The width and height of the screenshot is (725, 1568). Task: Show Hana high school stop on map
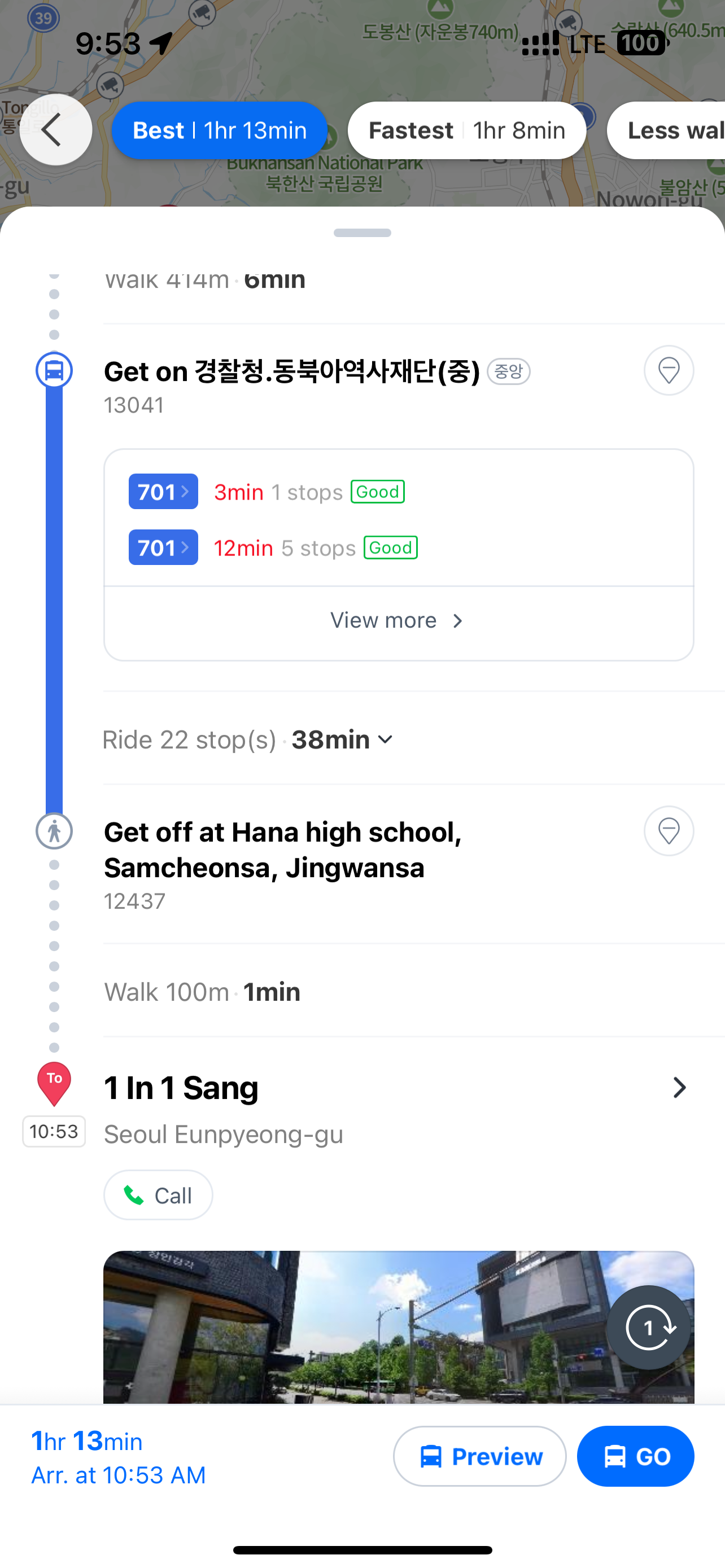point(669,831)
